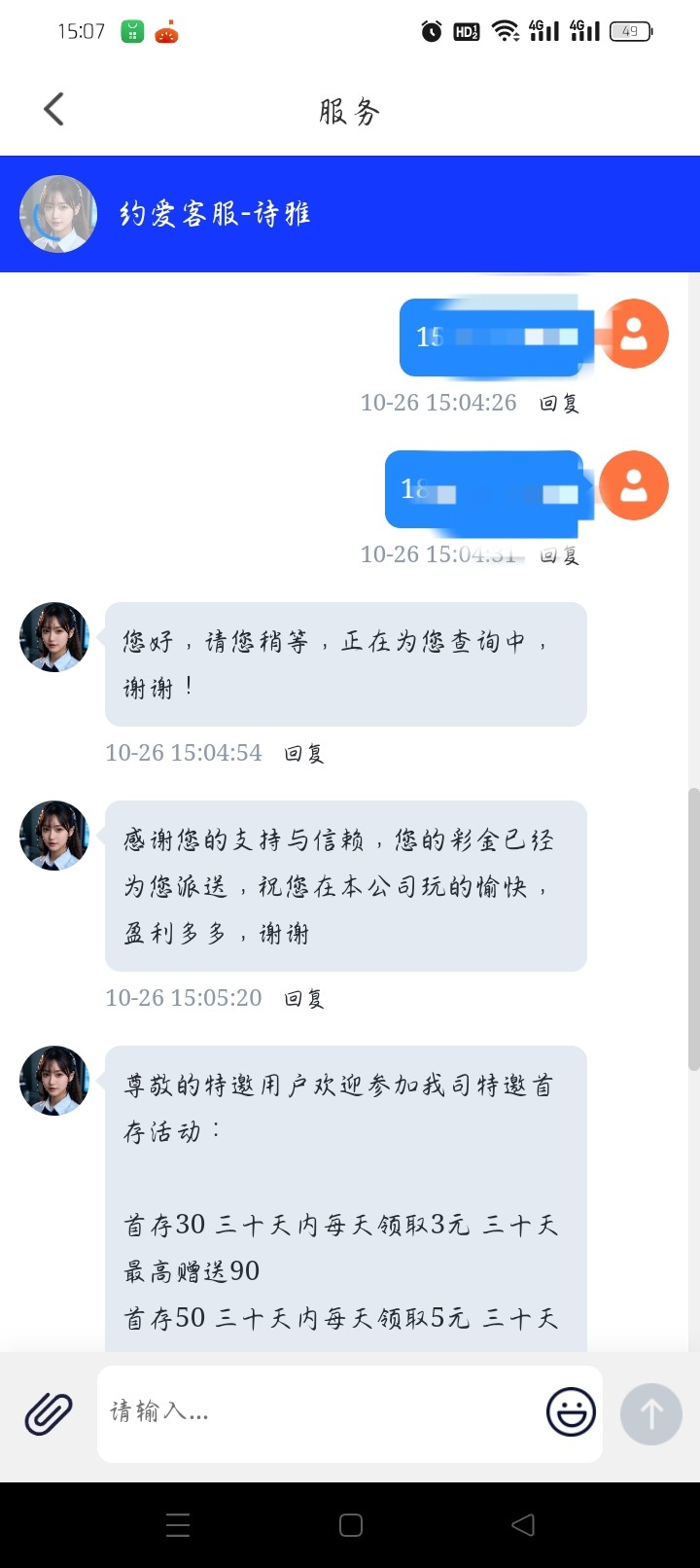Viewport: 700px width, 1568px height.
Task: Open the system recent apps view
Action: 178,1525
